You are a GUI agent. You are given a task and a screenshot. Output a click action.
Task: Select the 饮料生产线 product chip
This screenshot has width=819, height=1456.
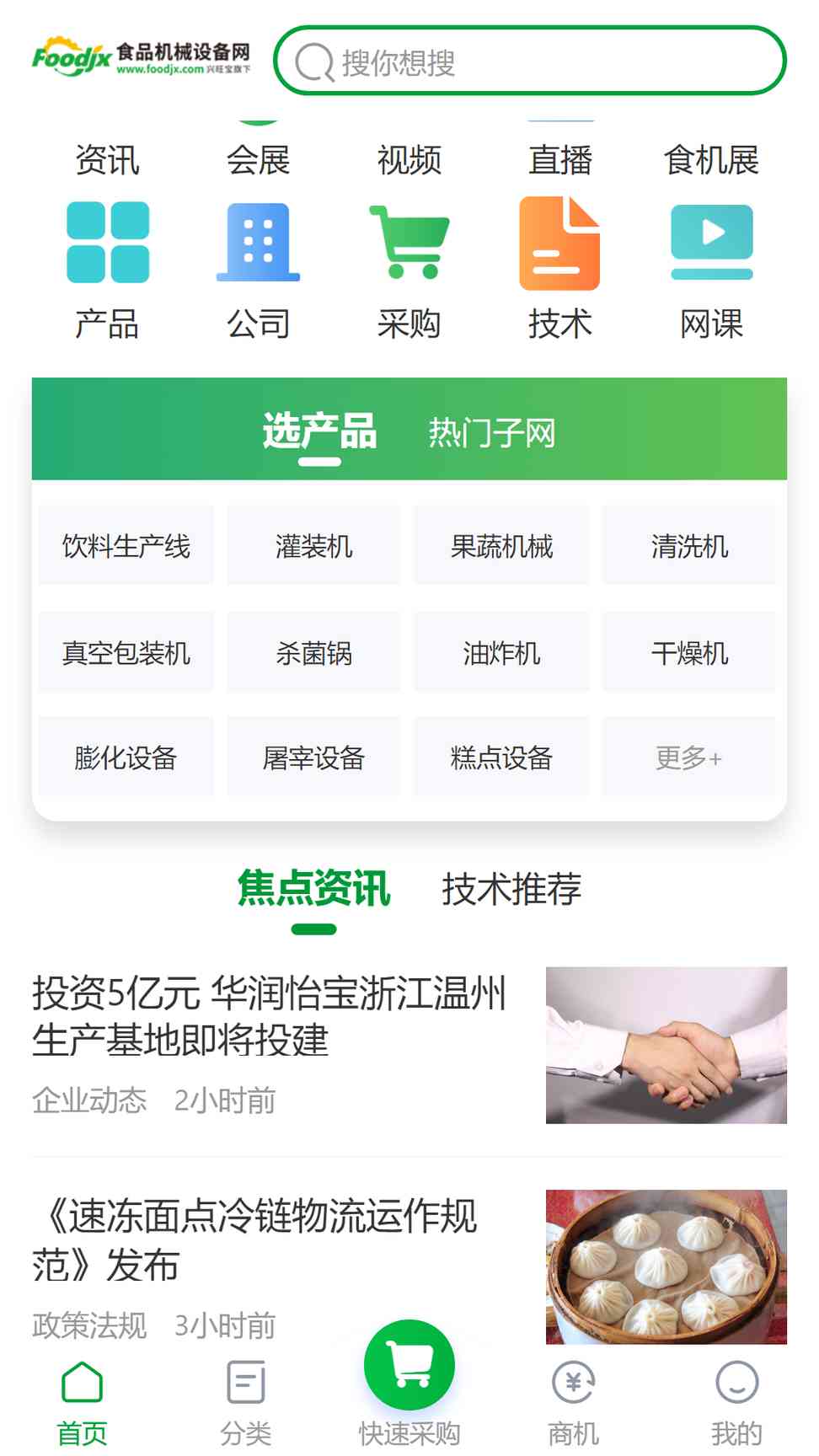point(126,546)
